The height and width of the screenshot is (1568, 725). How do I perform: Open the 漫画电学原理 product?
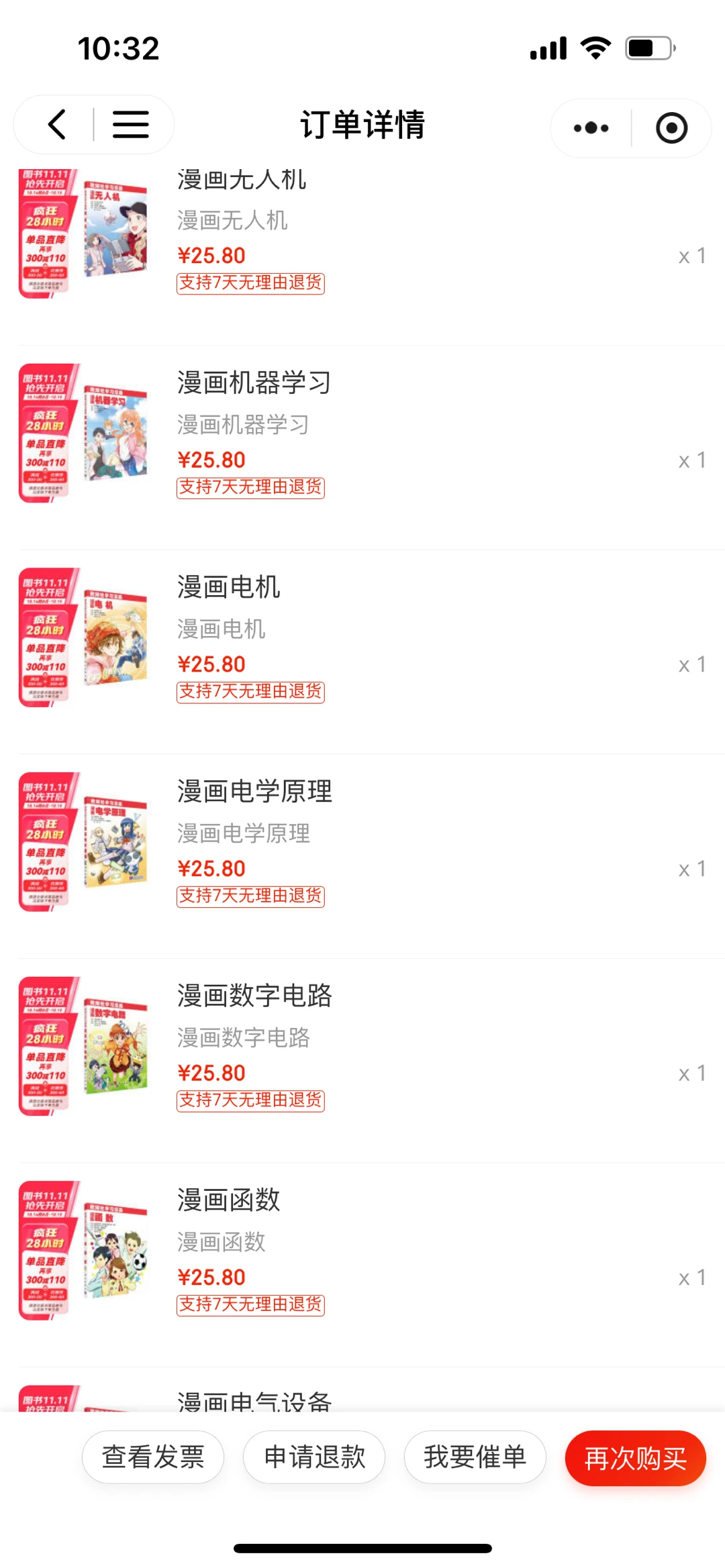[254, 792]
